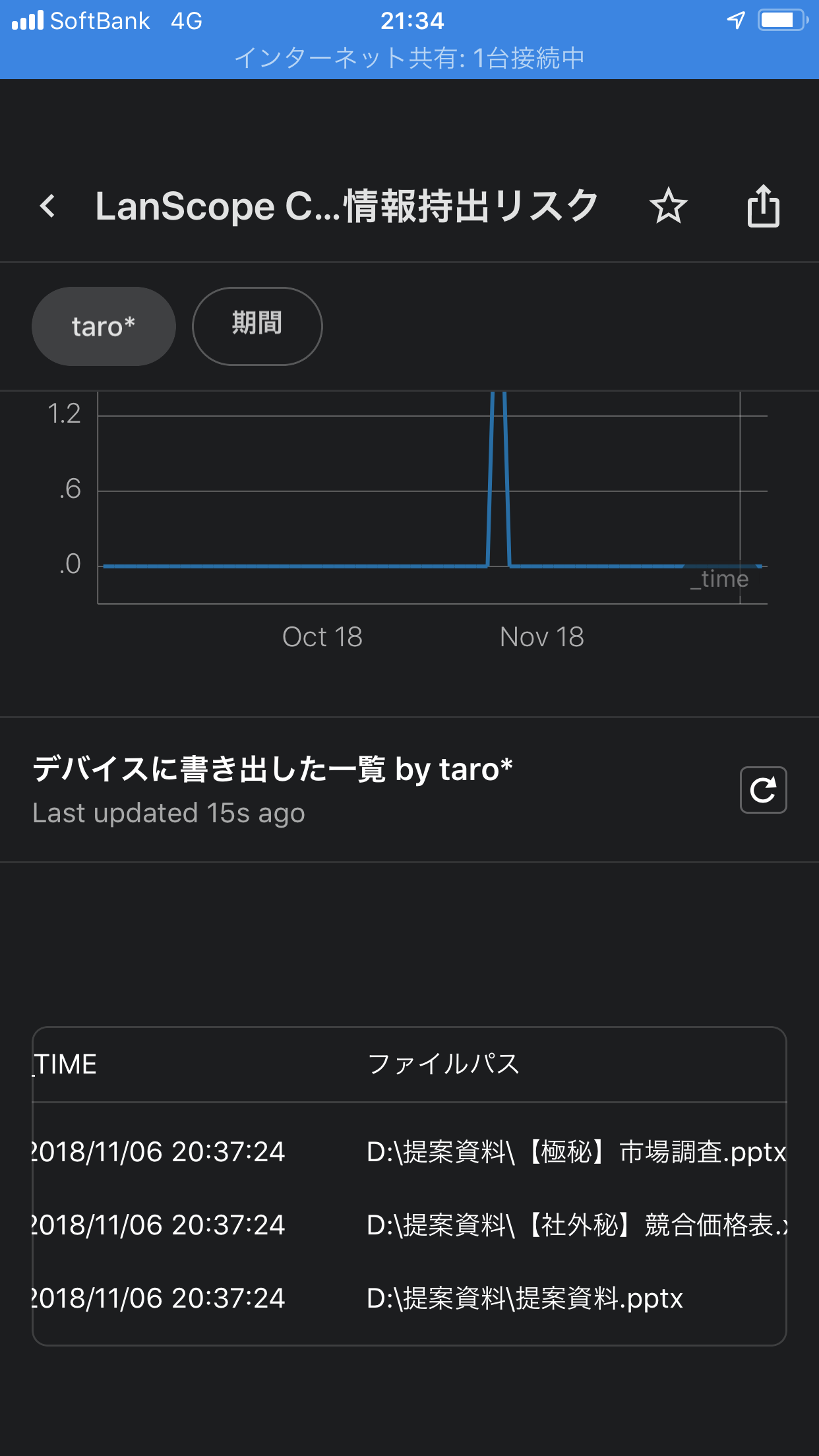Favorite this dashboard with the star icon
Screen dimensions: 819x1456
tap(668, 206)
